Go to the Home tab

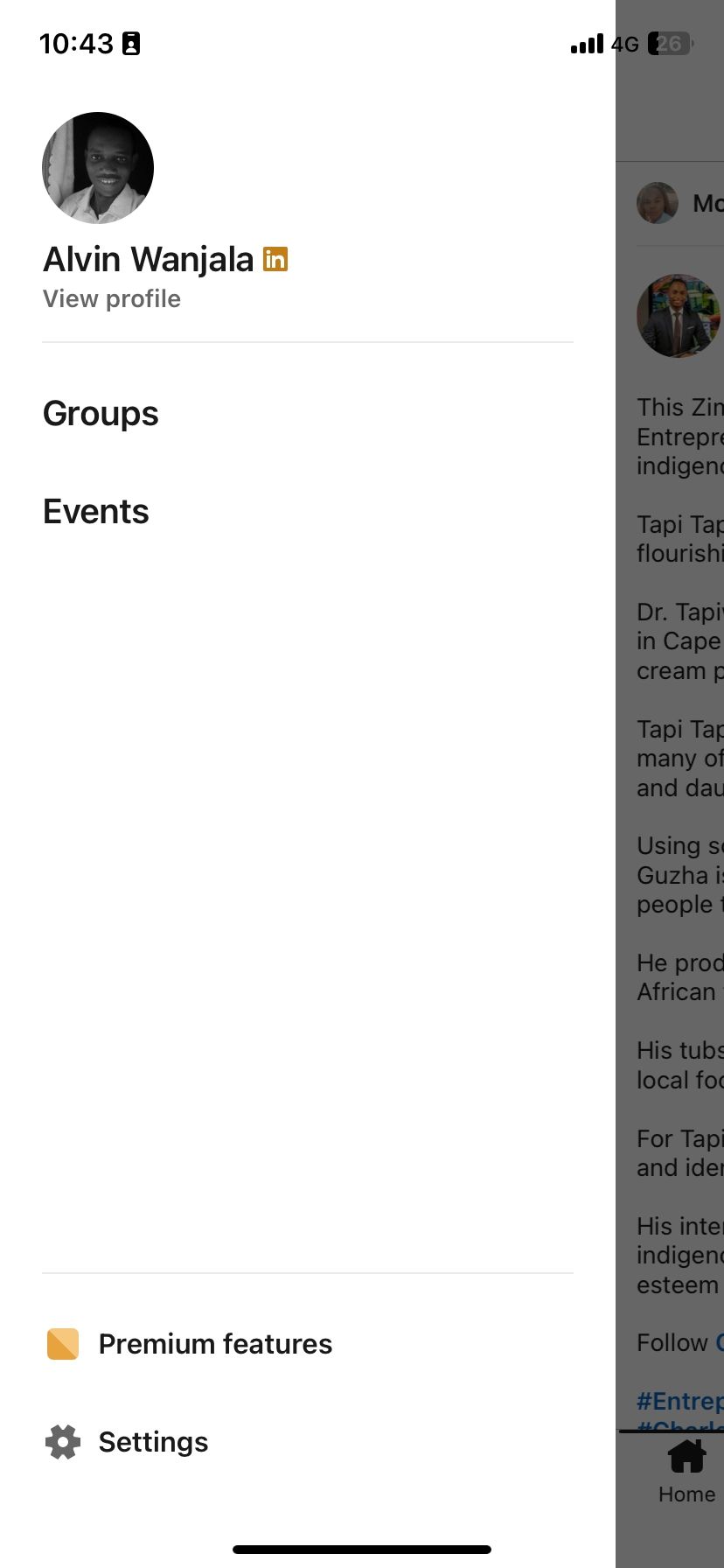coord(686,1472)
